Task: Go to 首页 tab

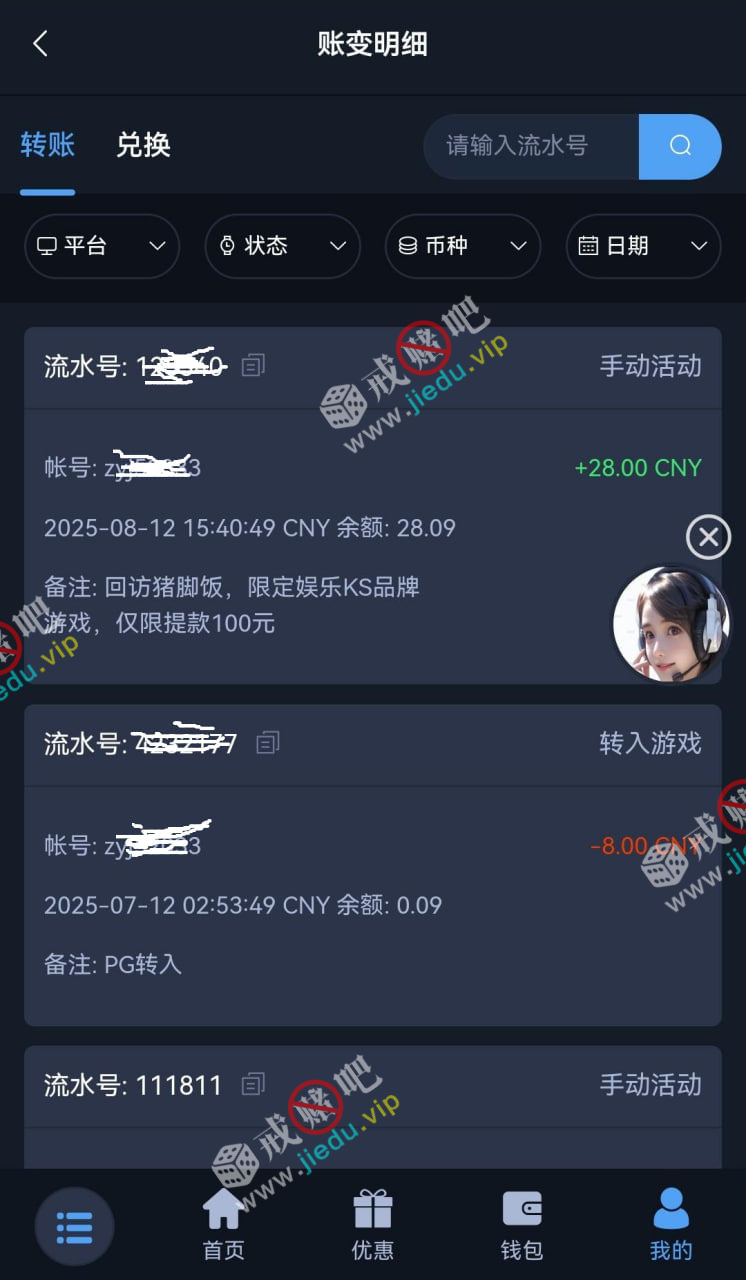Action: (x=223, y=1224)
